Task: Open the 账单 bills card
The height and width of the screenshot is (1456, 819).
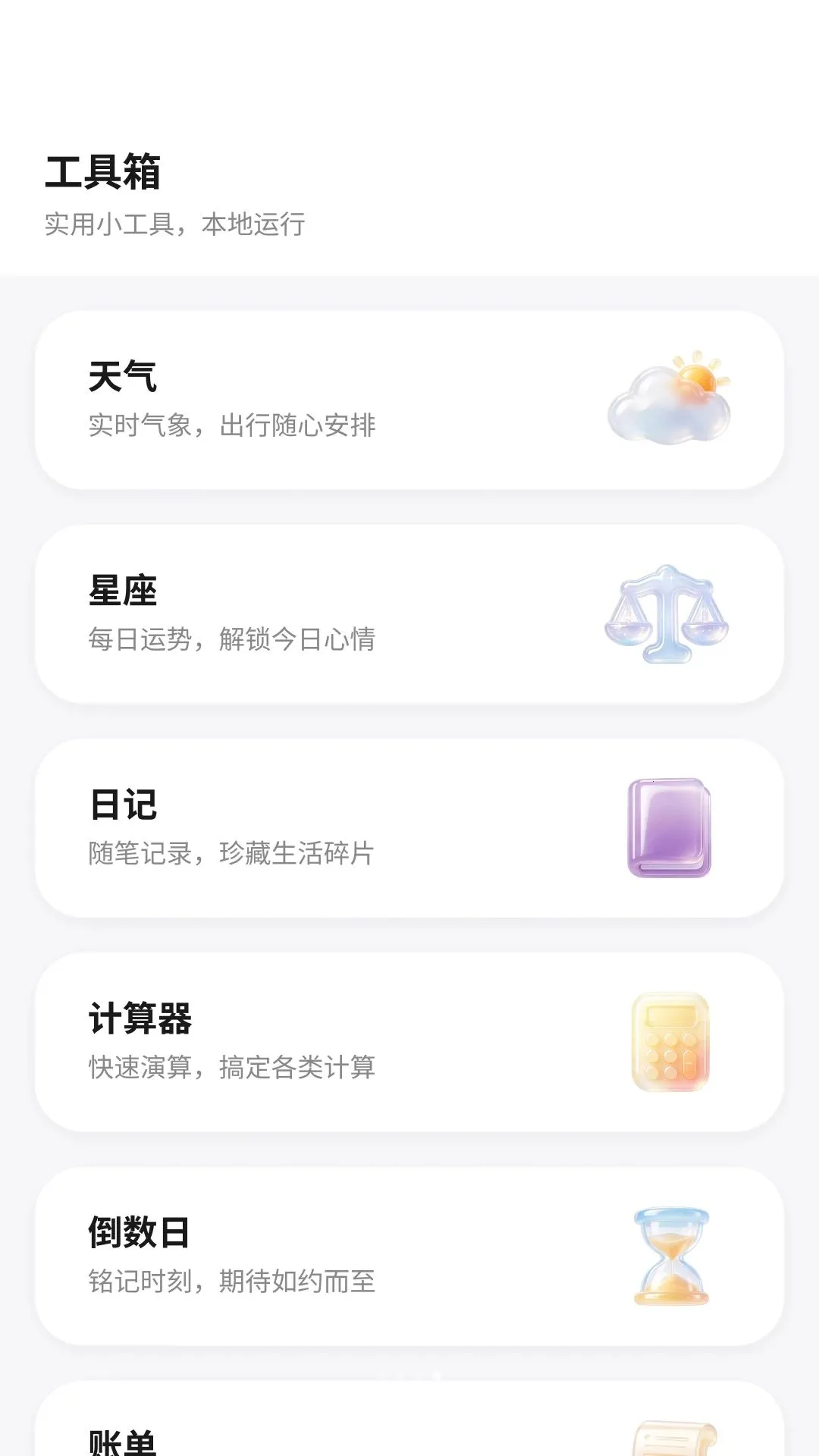Action: tap(409, 1420)
